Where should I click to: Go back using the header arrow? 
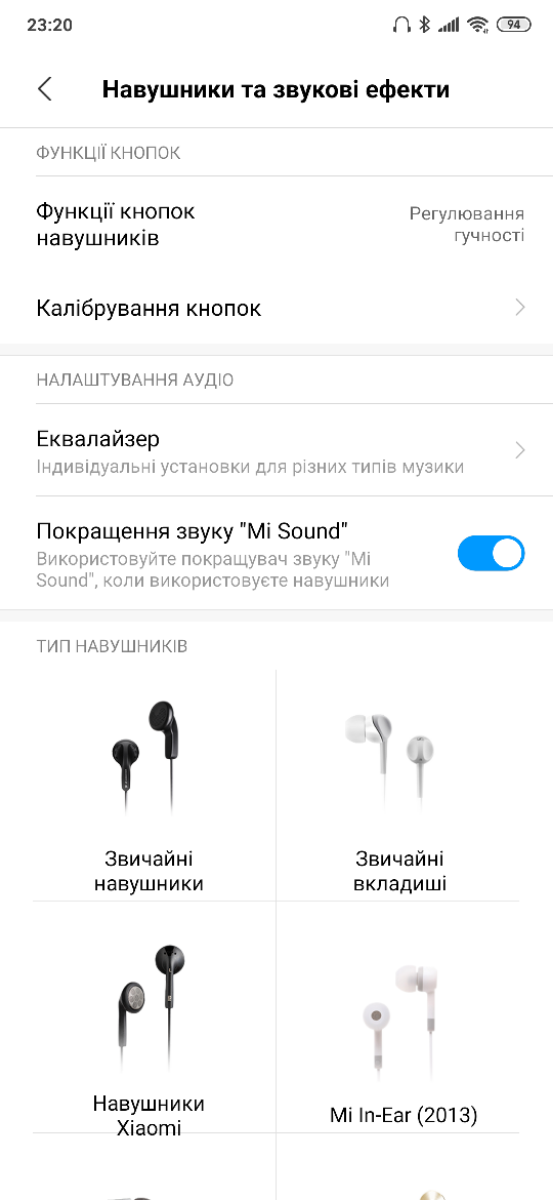click(x=45, y=89)
